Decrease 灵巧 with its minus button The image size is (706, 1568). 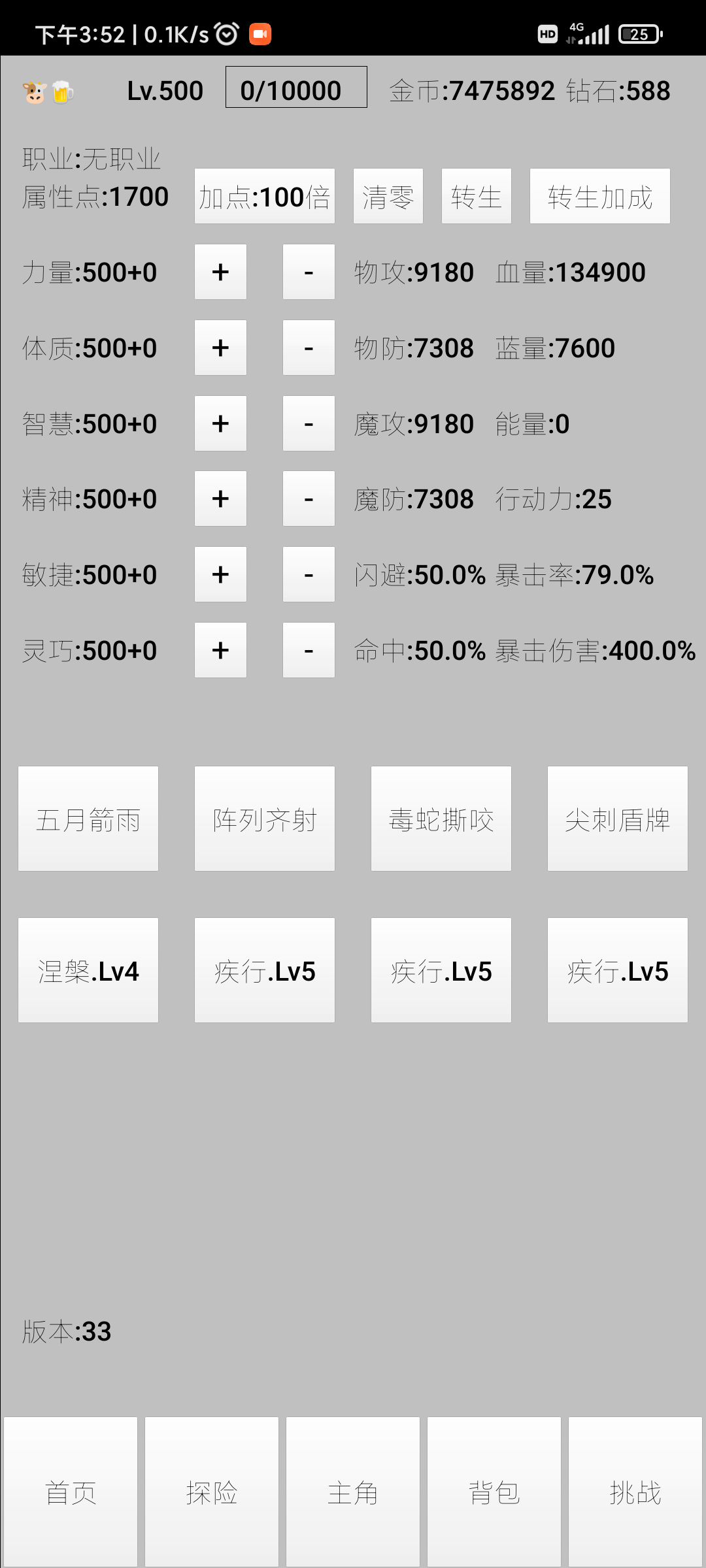click(x=309, y=650)
